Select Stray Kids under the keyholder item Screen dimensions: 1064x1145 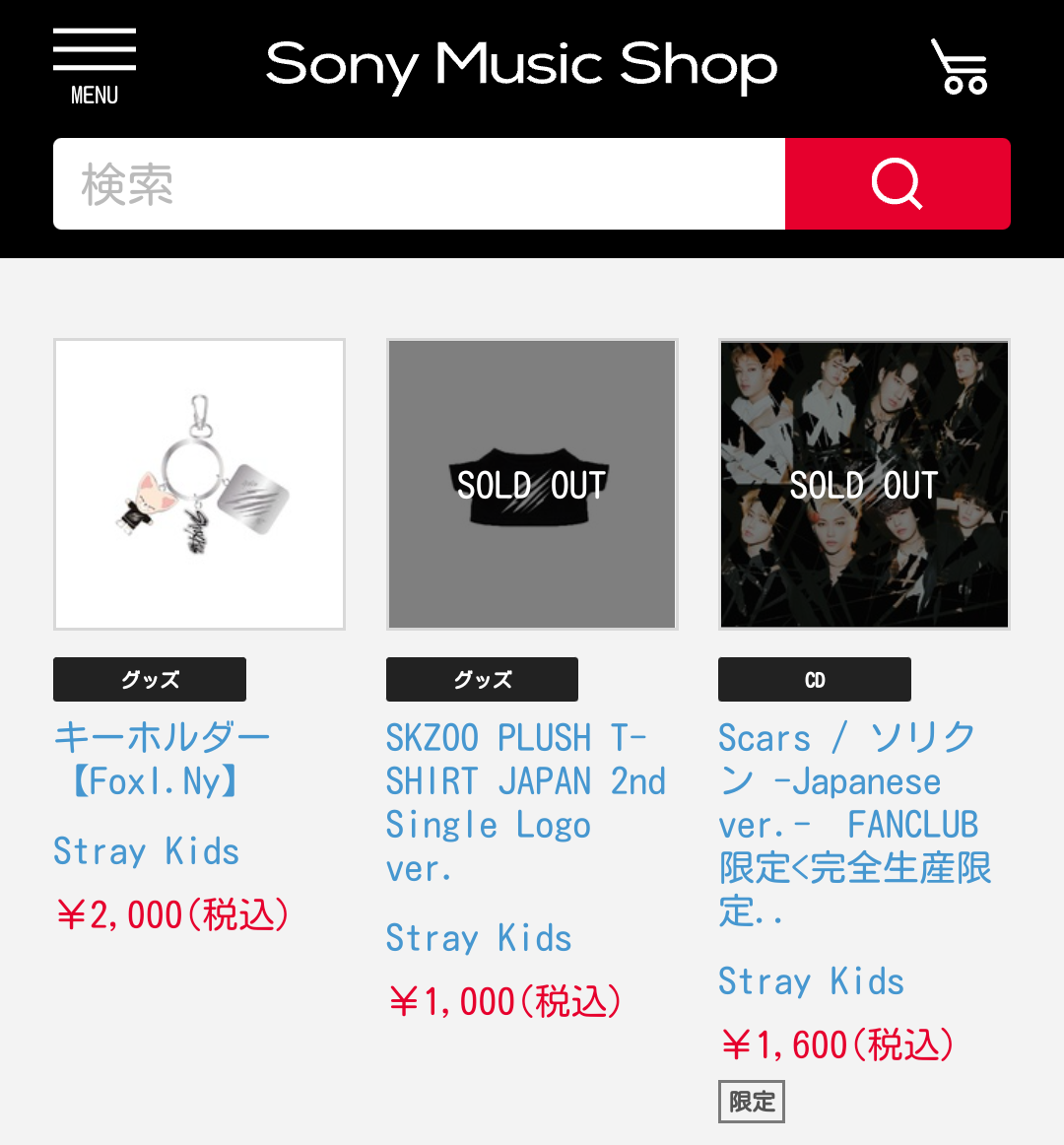(147, 851)
